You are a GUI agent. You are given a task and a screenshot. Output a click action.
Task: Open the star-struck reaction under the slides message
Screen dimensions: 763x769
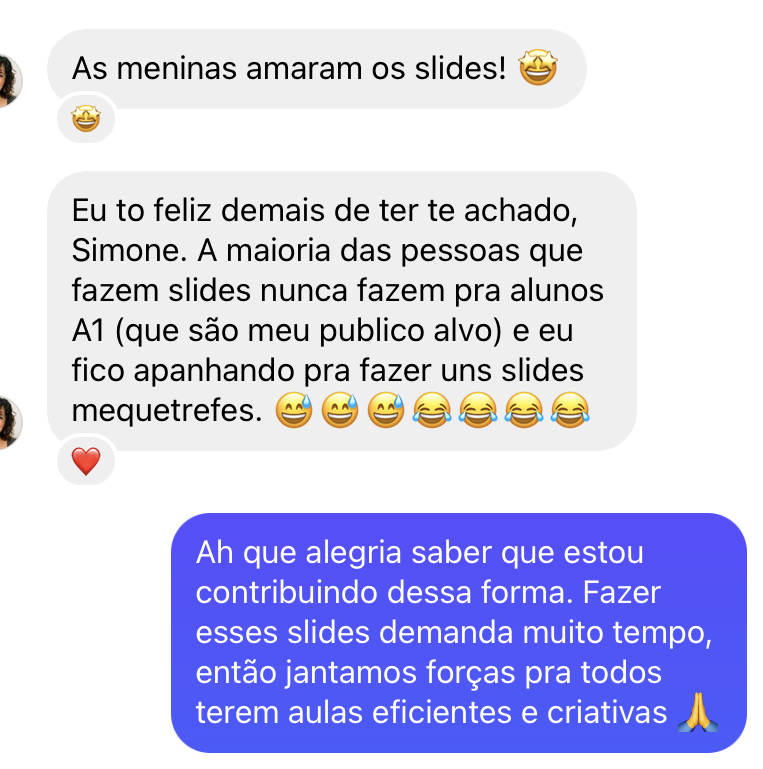87,121
